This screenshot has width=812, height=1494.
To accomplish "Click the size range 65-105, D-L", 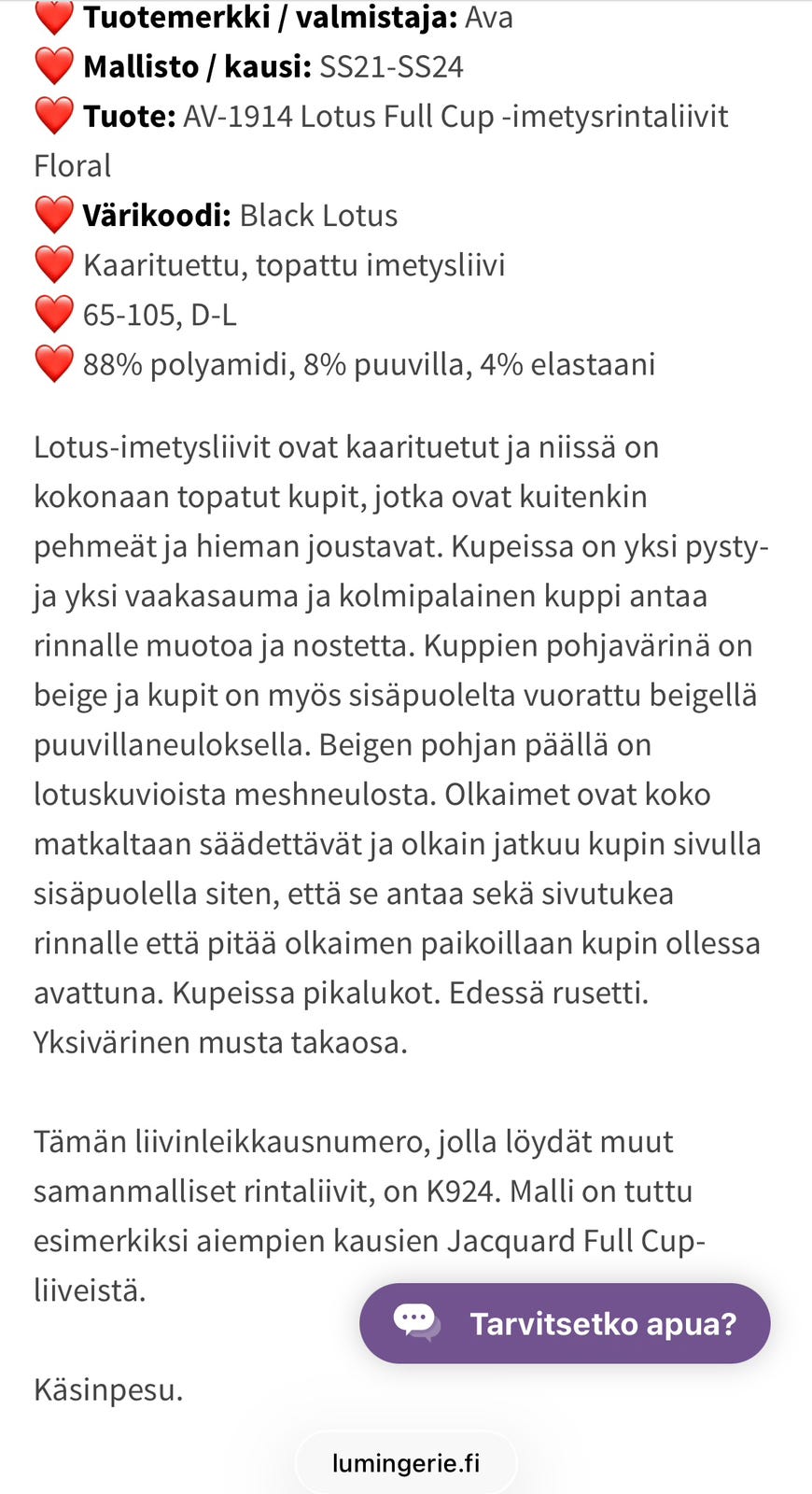I will pos(159,314).
